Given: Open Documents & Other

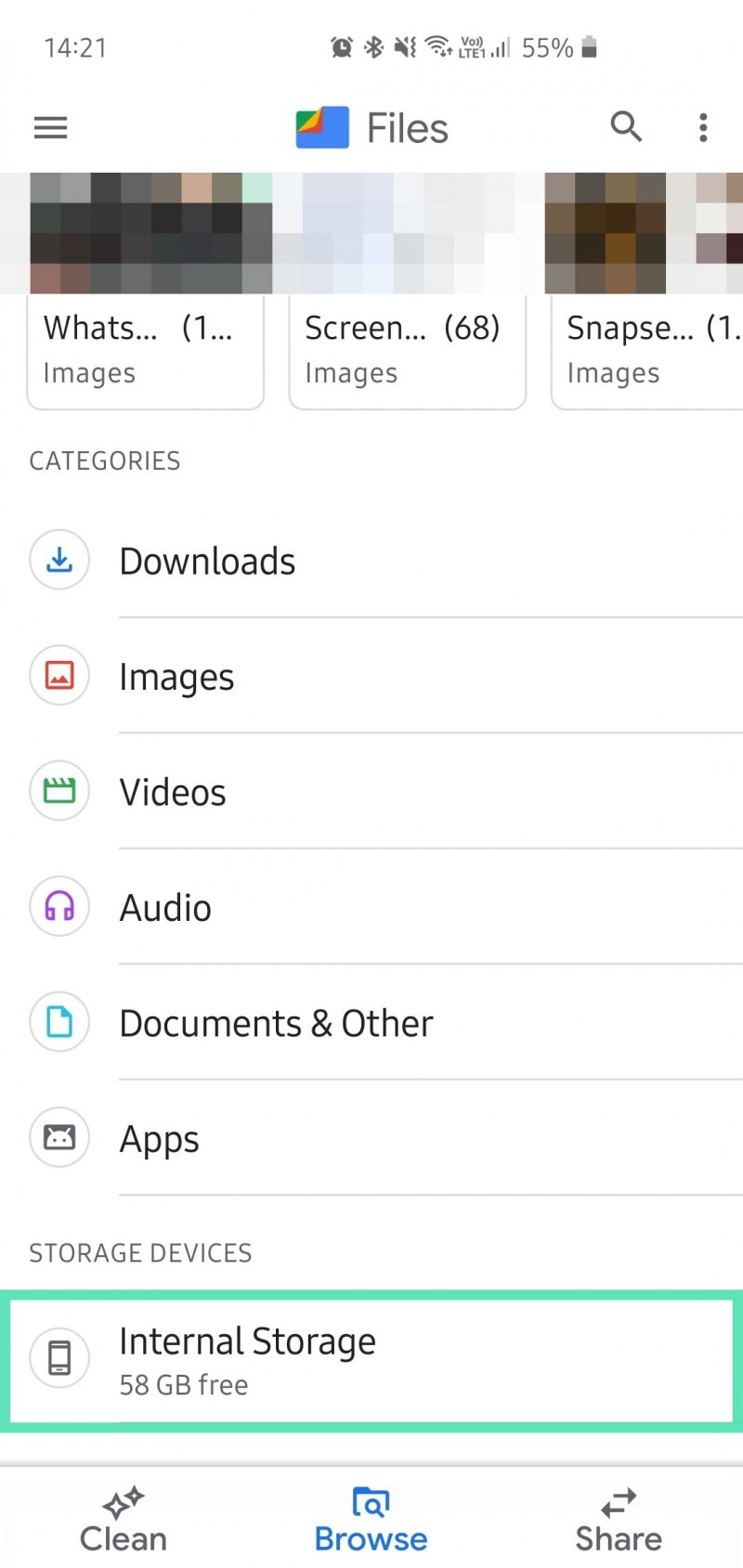Looking at the screenshot, I should click(x=371, y=1022).
